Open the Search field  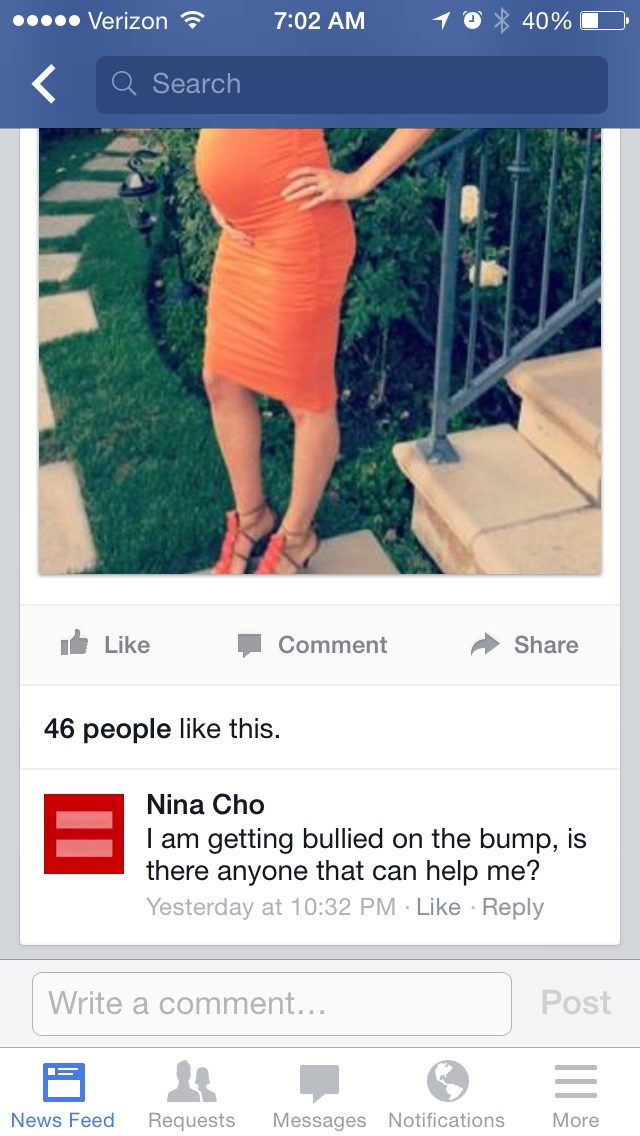(x=352, y=85)
